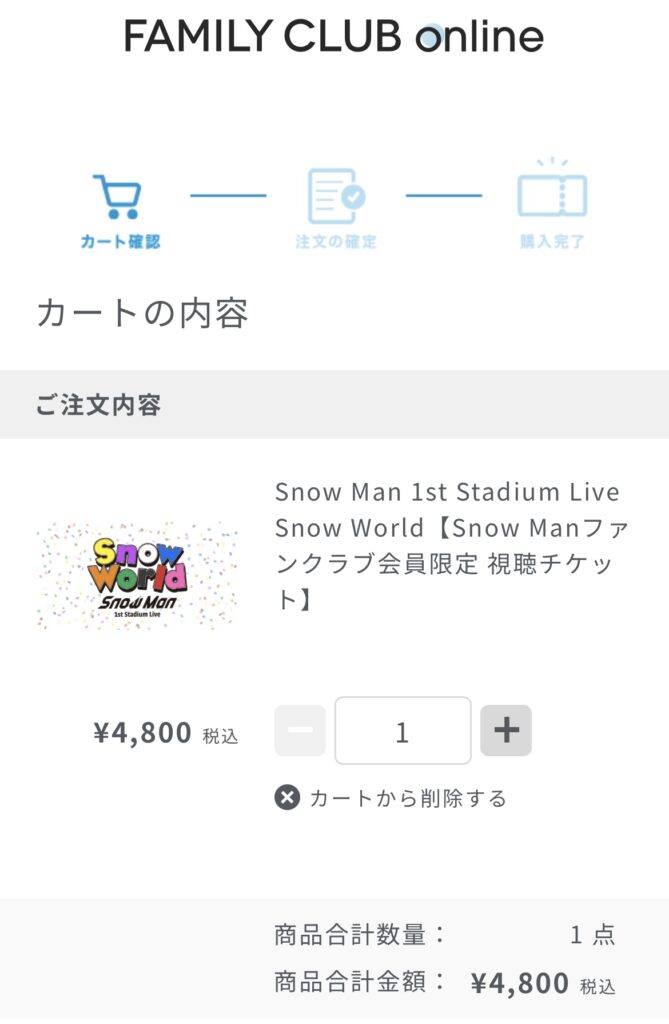The image size is (669, 1024).
Task: Remove item via カートから削除する
Action: pyautogui.click(x=391, y=798)
